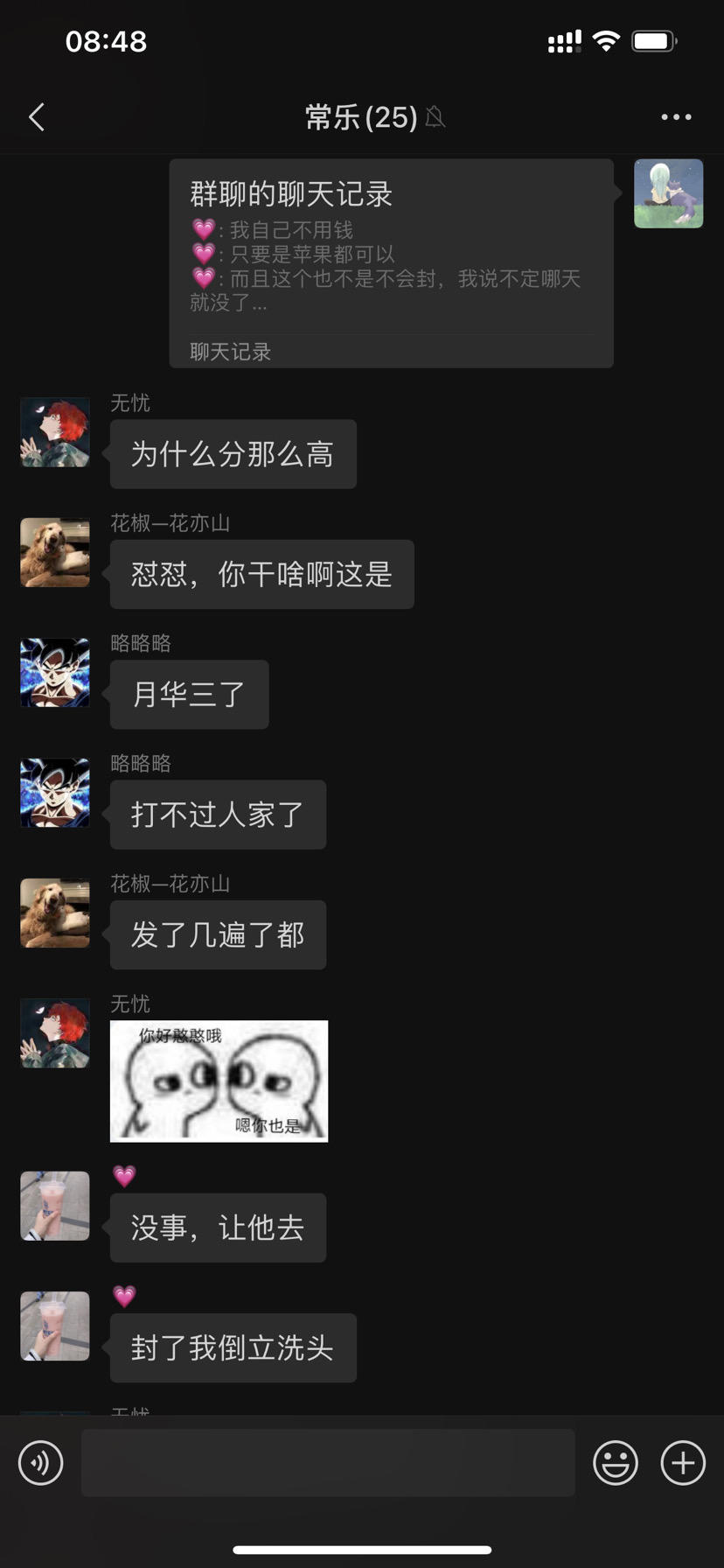Image resolution: width=724 pixels, height=1568 pixels.
Task: Tap the 群聊的聊天记录 card title
Action: click(289, 193)
